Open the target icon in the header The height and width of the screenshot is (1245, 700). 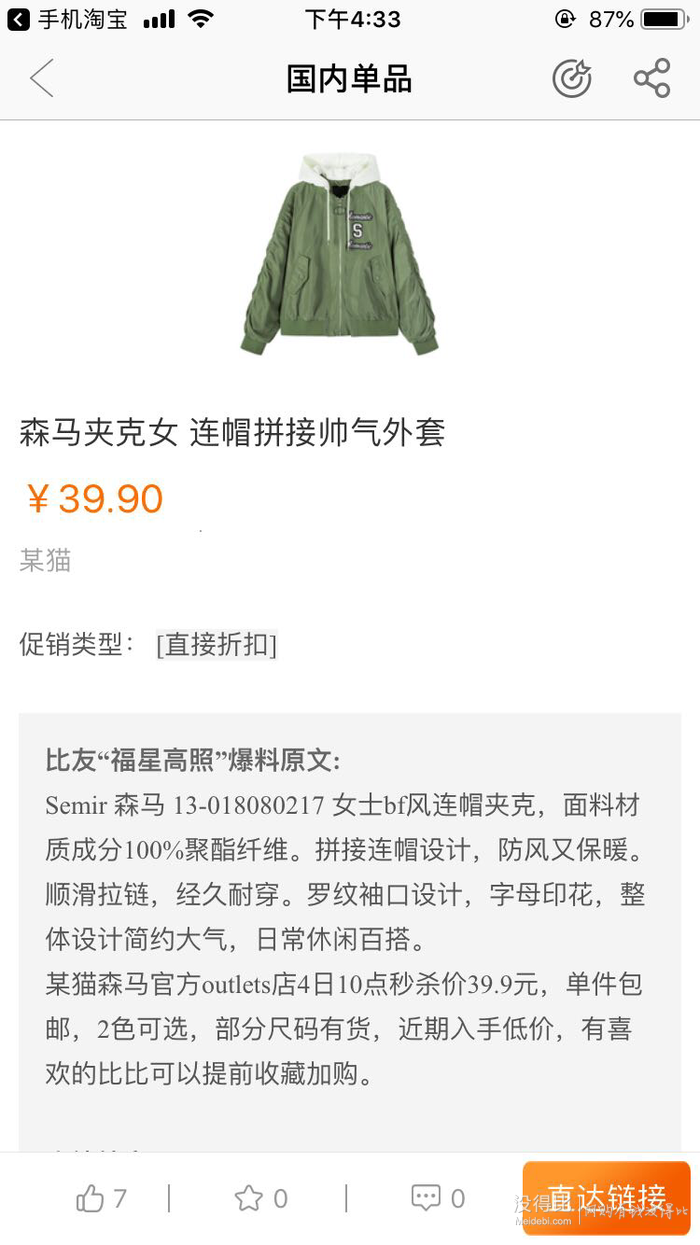click(572, 78)
